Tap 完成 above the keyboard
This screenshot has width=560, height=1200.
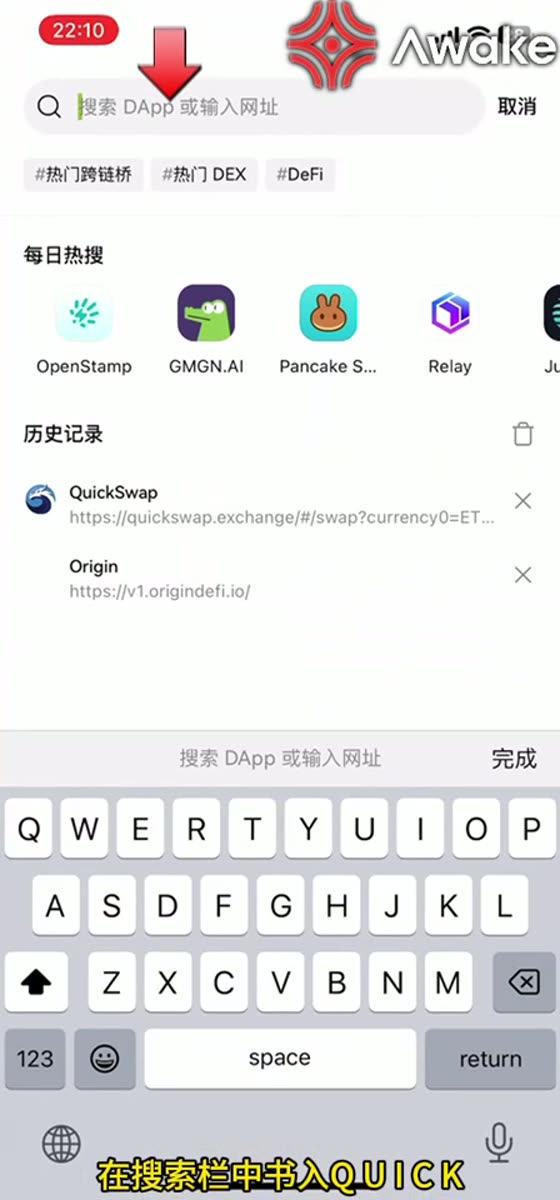coord(514,759)
